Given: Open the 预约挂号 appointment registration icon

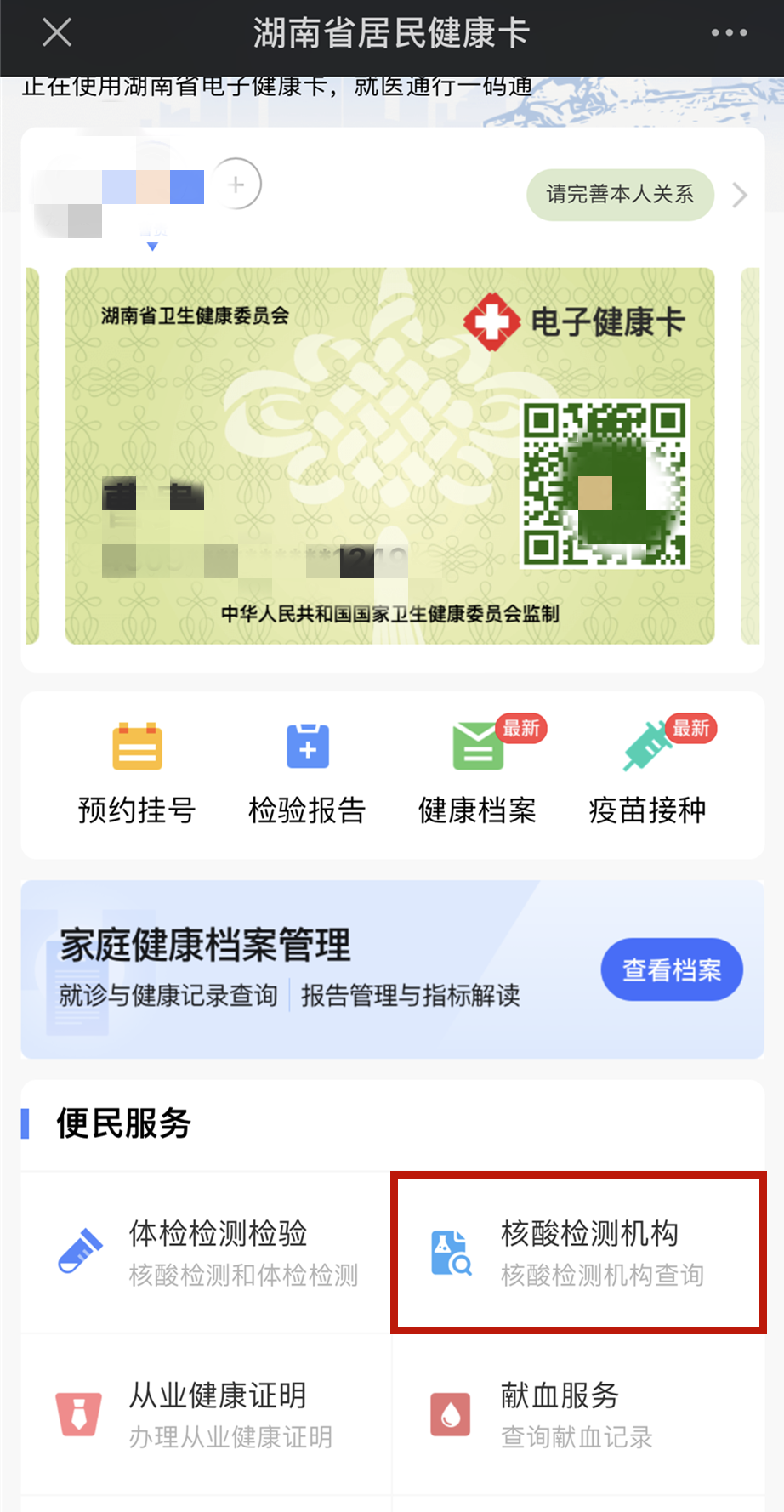Looking at the screenshot, I should (x=137, y=770).
